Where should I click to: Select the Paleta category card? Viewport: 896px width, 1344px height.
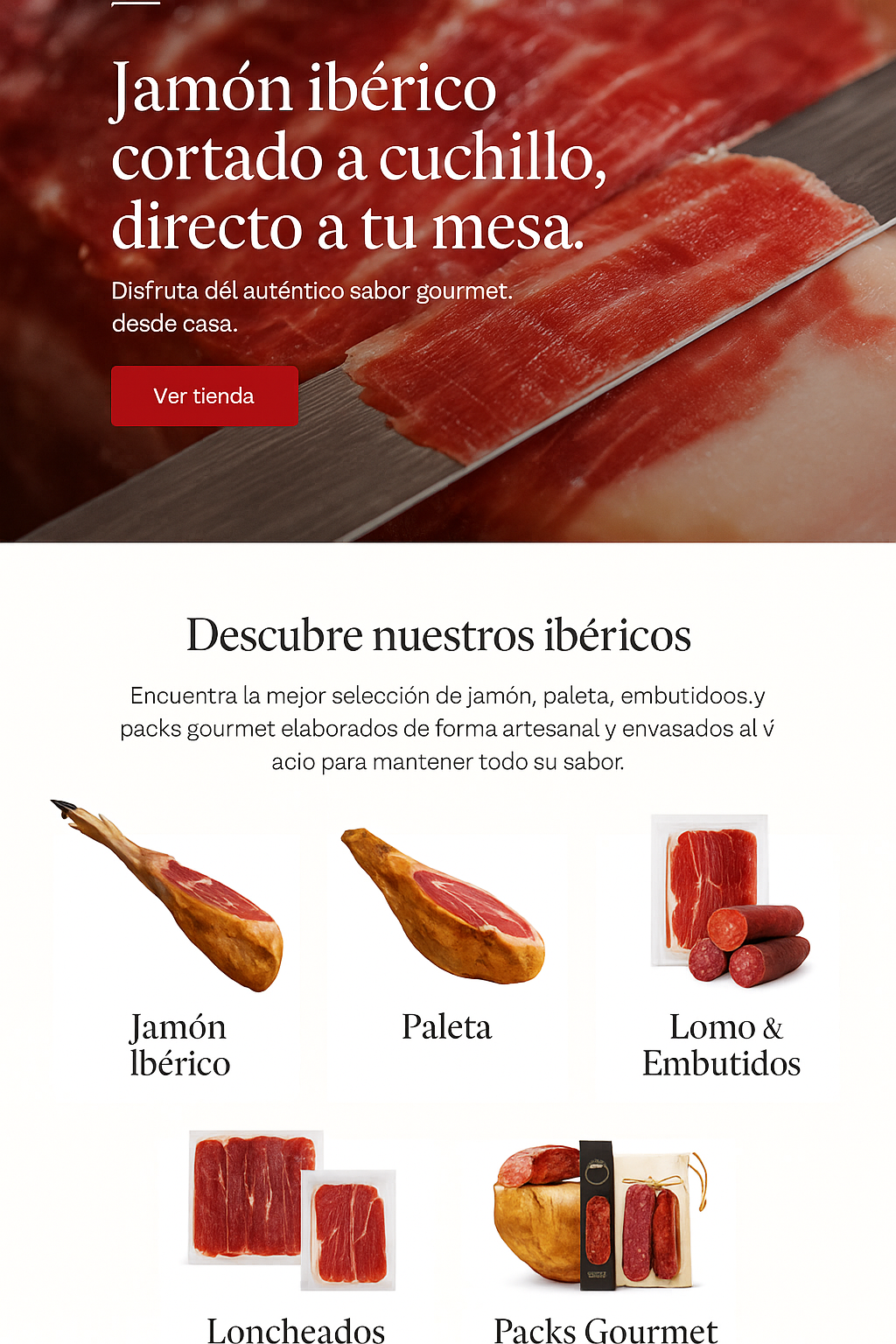[x=446, y=936]
